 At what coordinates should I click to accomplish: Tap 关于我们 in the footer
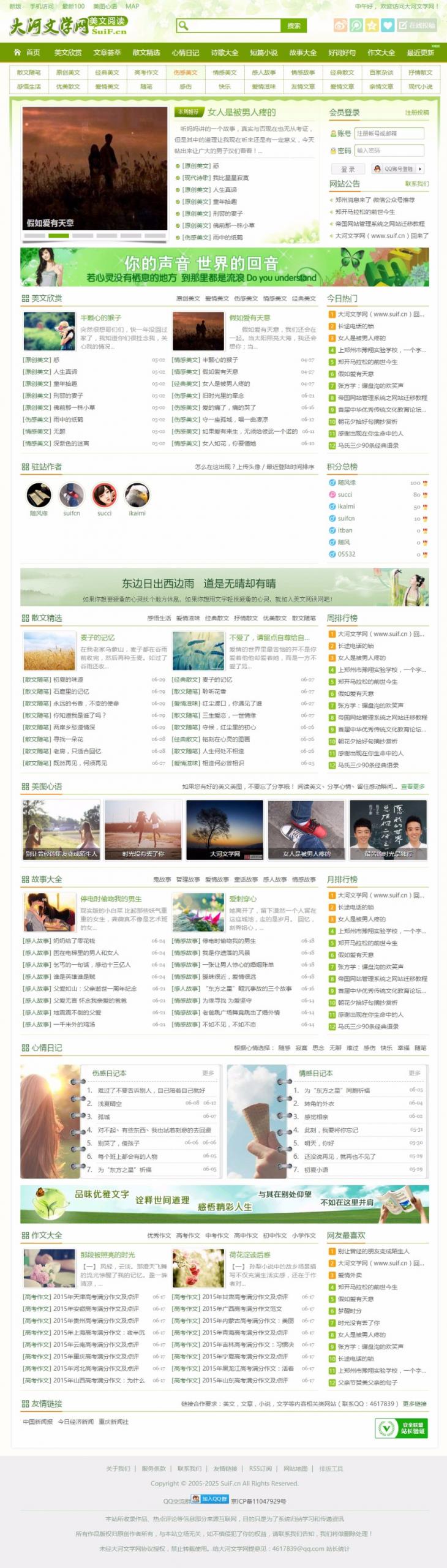(118, 1469)
